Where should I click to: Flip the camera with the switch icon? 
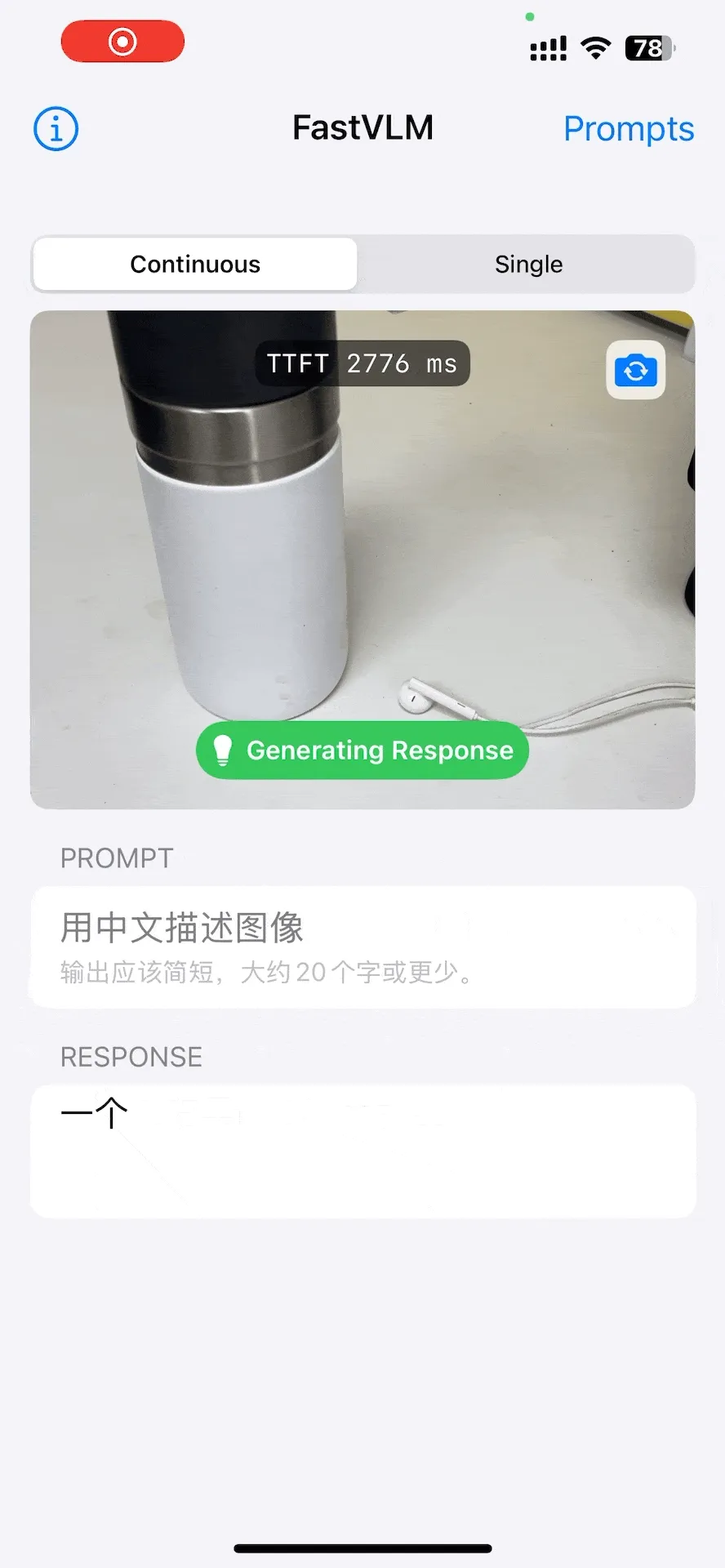point(635,371)
